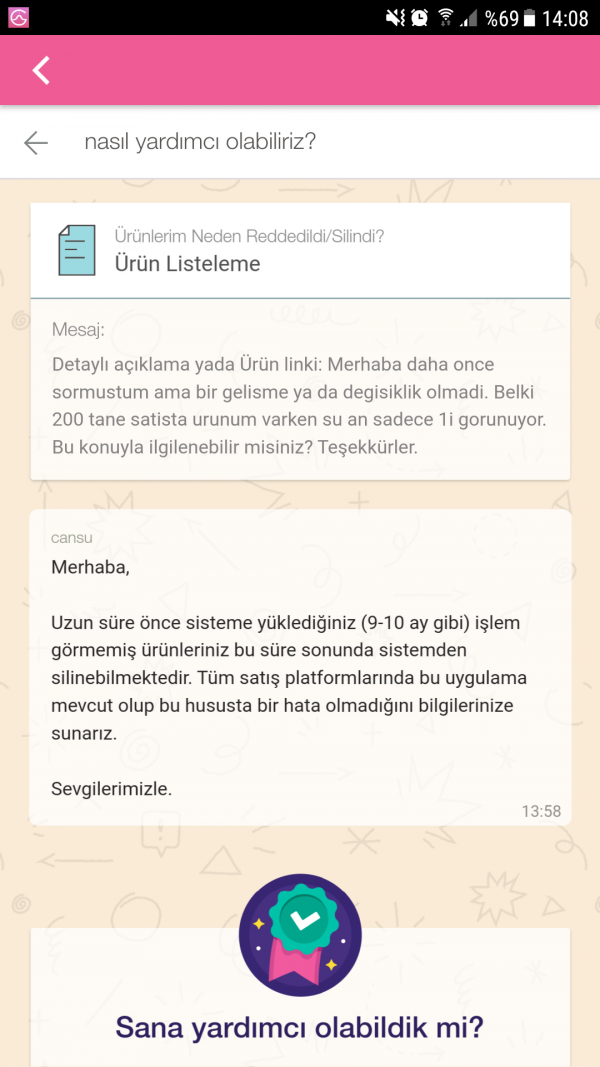600x1067 pixels.
Task: Open the Ürün Listeleme ticket card
Action: coord(300,251)
